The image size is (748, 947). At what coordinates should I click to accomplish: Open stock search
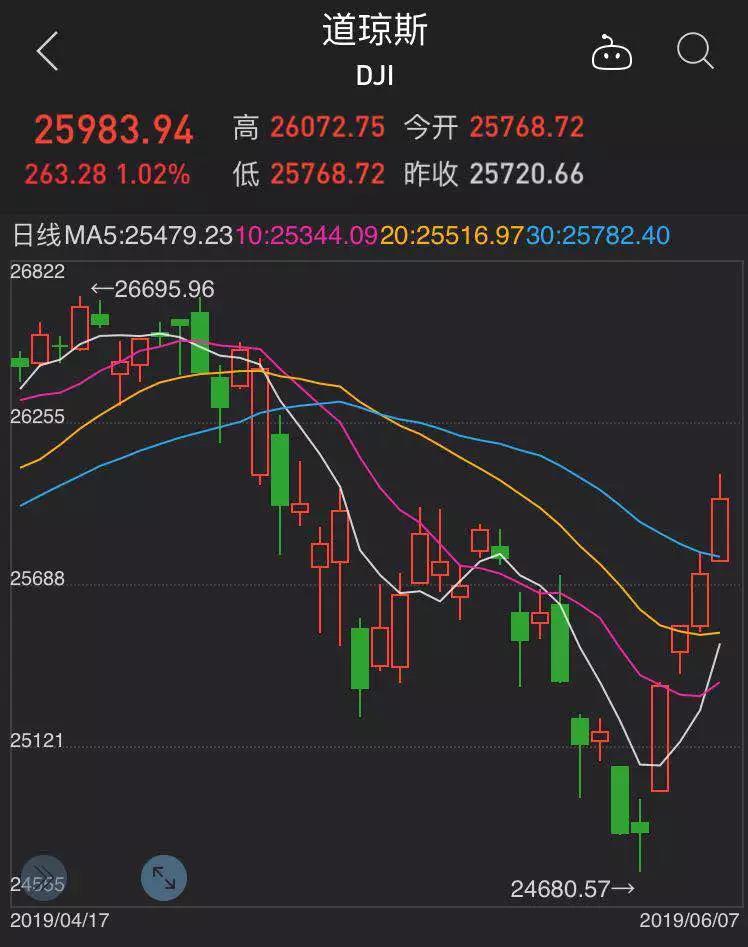694,50
